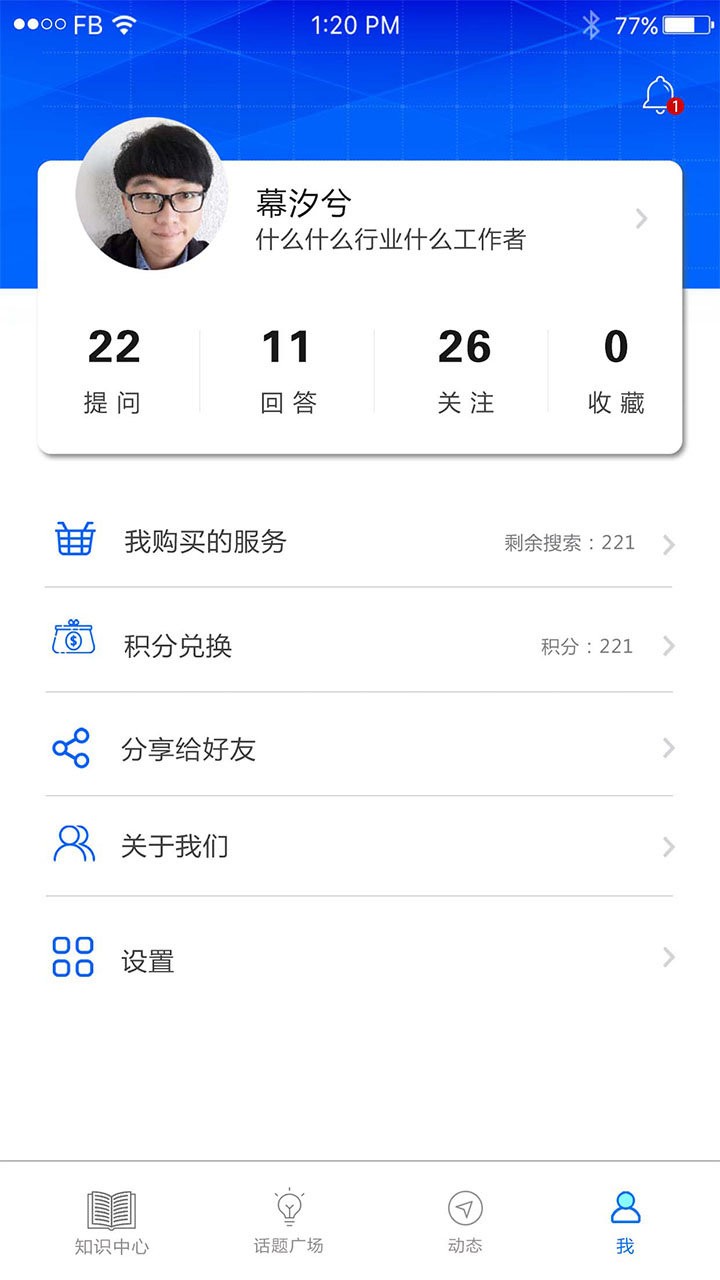Switch to the 知识中心 tab

[x=110, y=1222]
